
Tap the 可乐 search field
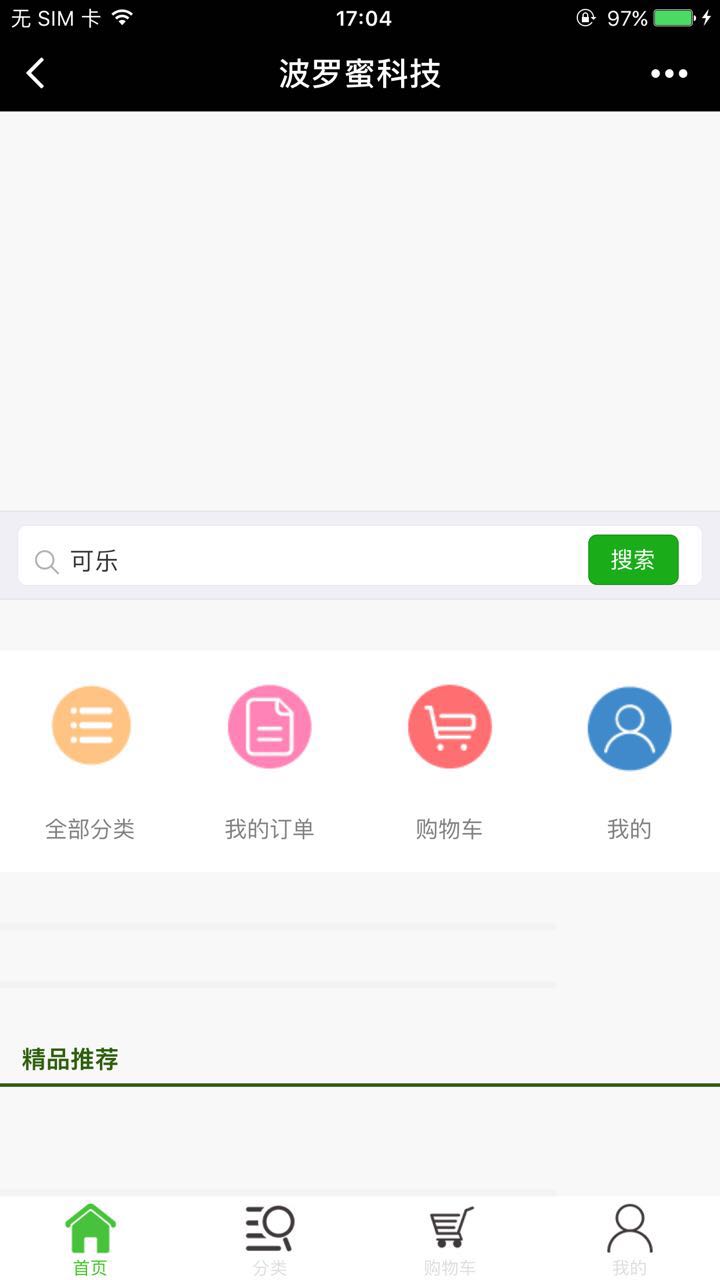(320, 560)
